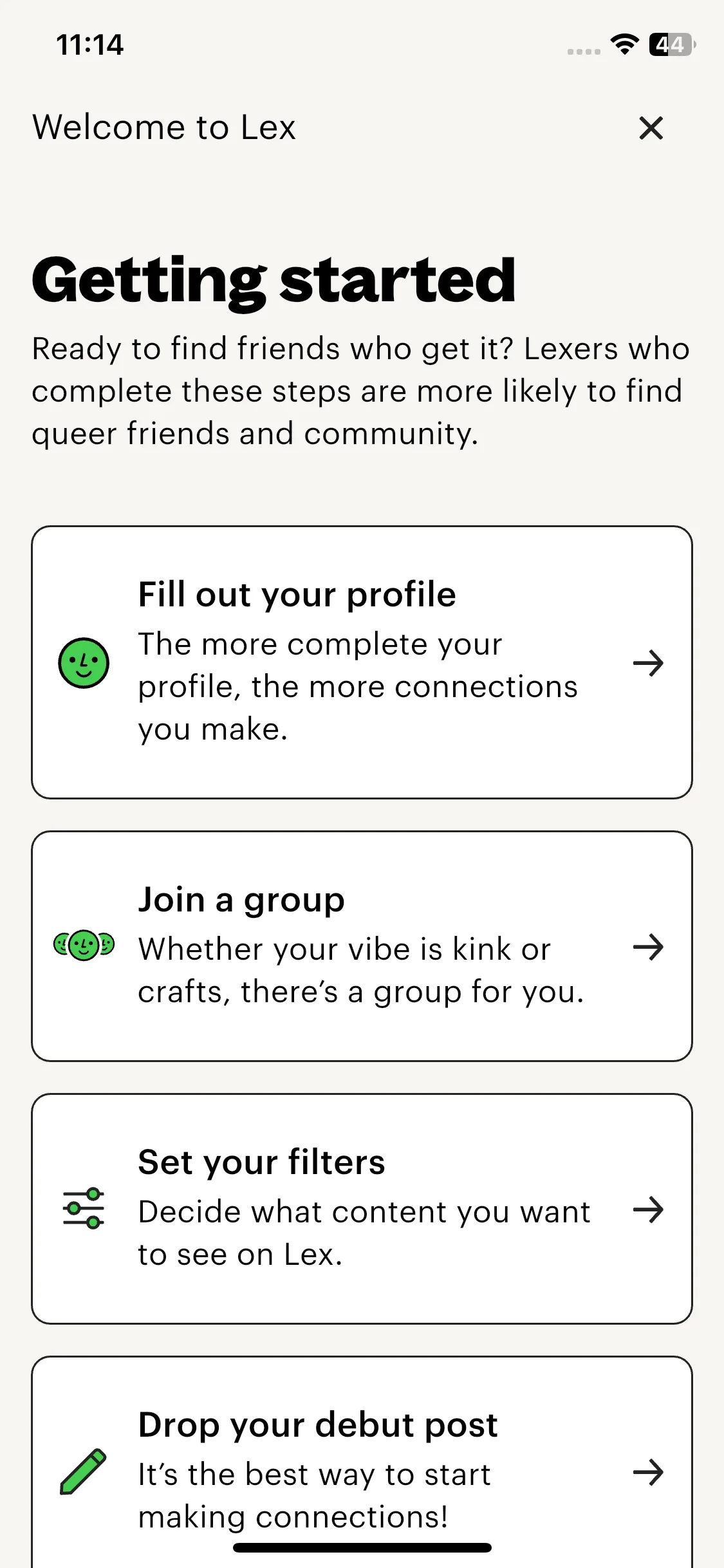The image size is (724, 1568).
Task: Open the Fill out your profile card
Action: [362, 662]
